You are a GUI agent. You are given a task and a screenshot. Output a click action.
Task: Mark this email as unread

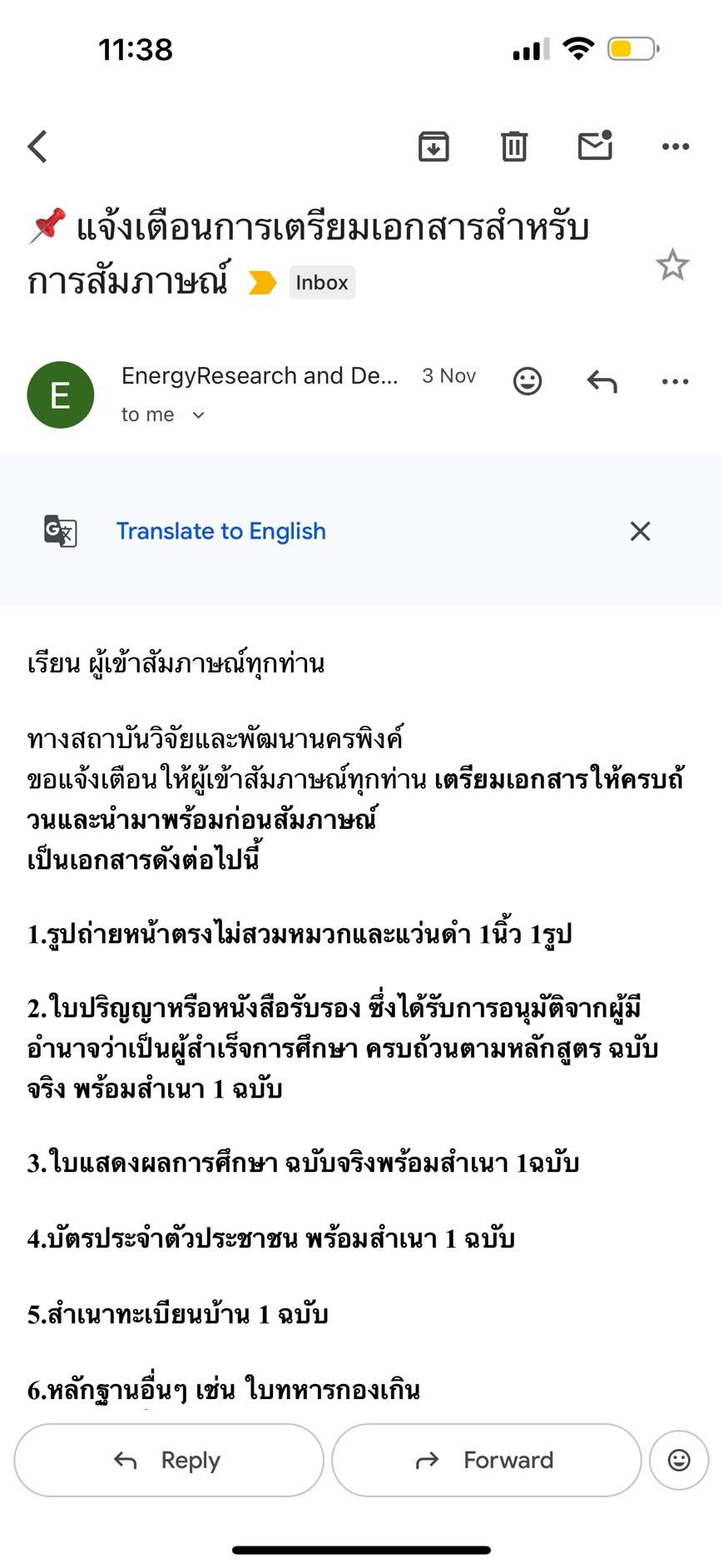[x=595, y=146]
